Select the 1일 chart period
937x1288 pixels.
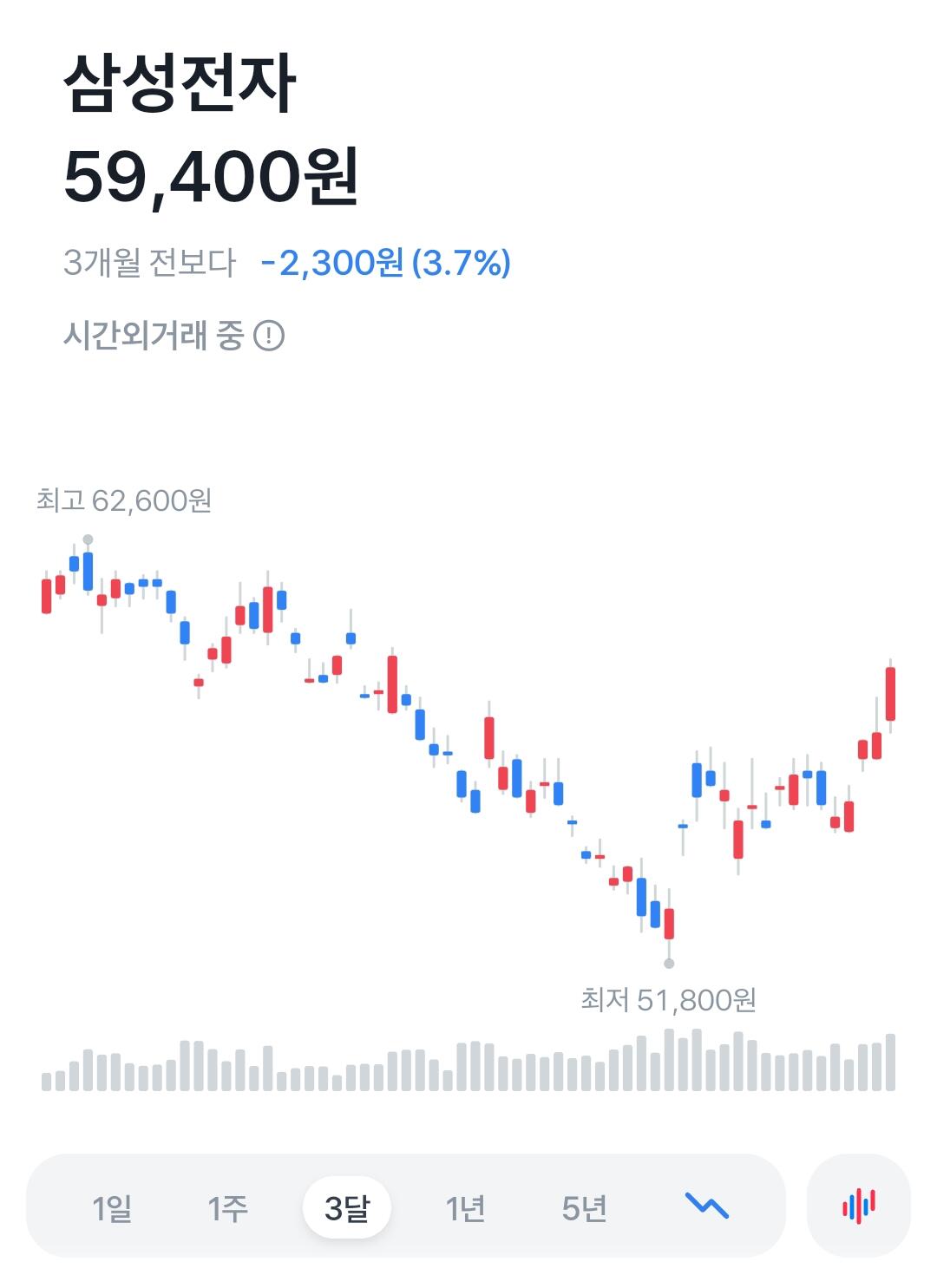(112, 1206)
